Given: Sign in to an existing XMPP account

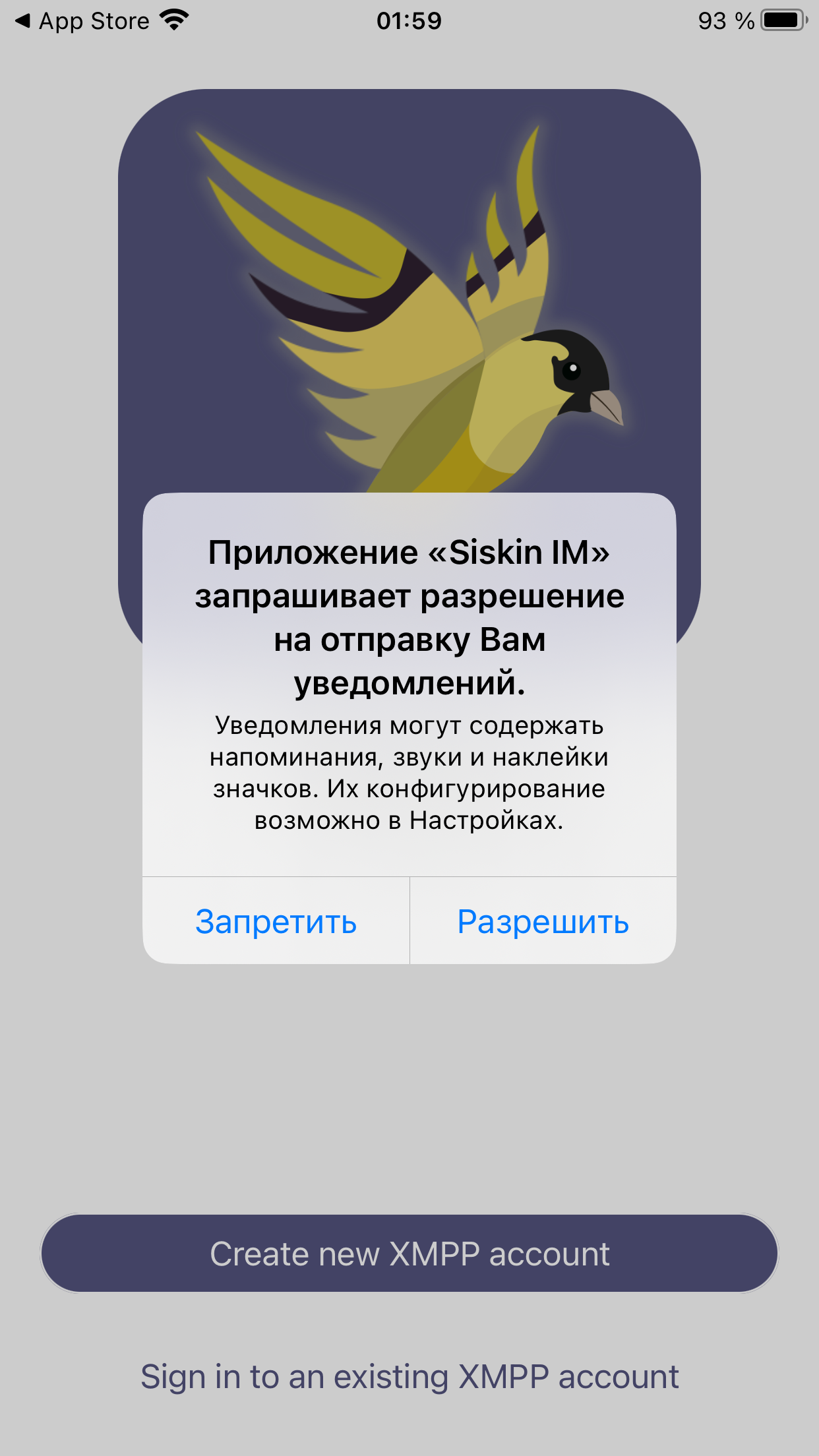Looking at the screenshot, I should coord(409,1377).
